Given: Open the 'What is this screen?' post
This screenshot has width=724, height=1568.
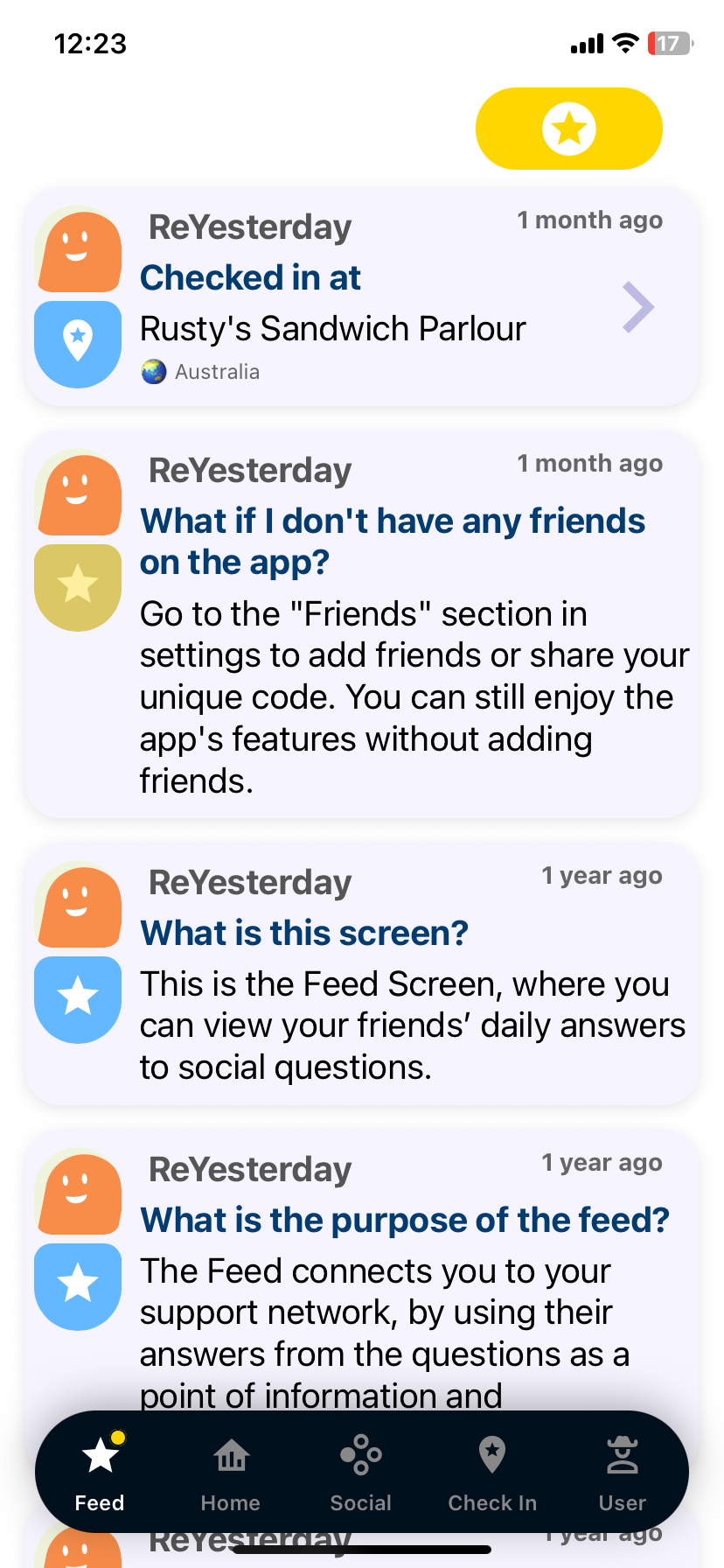Looking at the screenshot, I should click(362, 973).
